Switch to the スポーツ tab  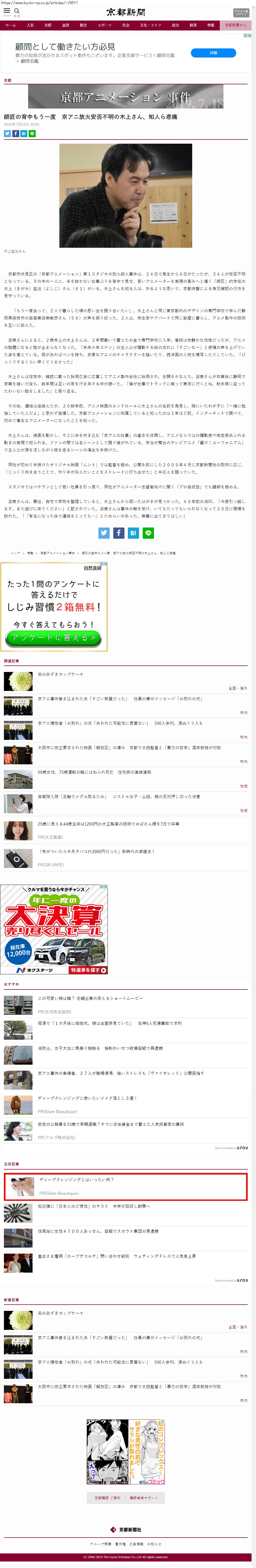[x=104, y=26]
